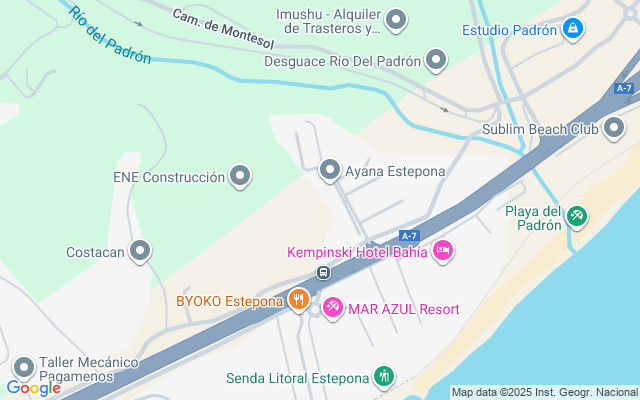Tap the Ayana Estepona pin
The image size is (640, 400).
[330, 170]
